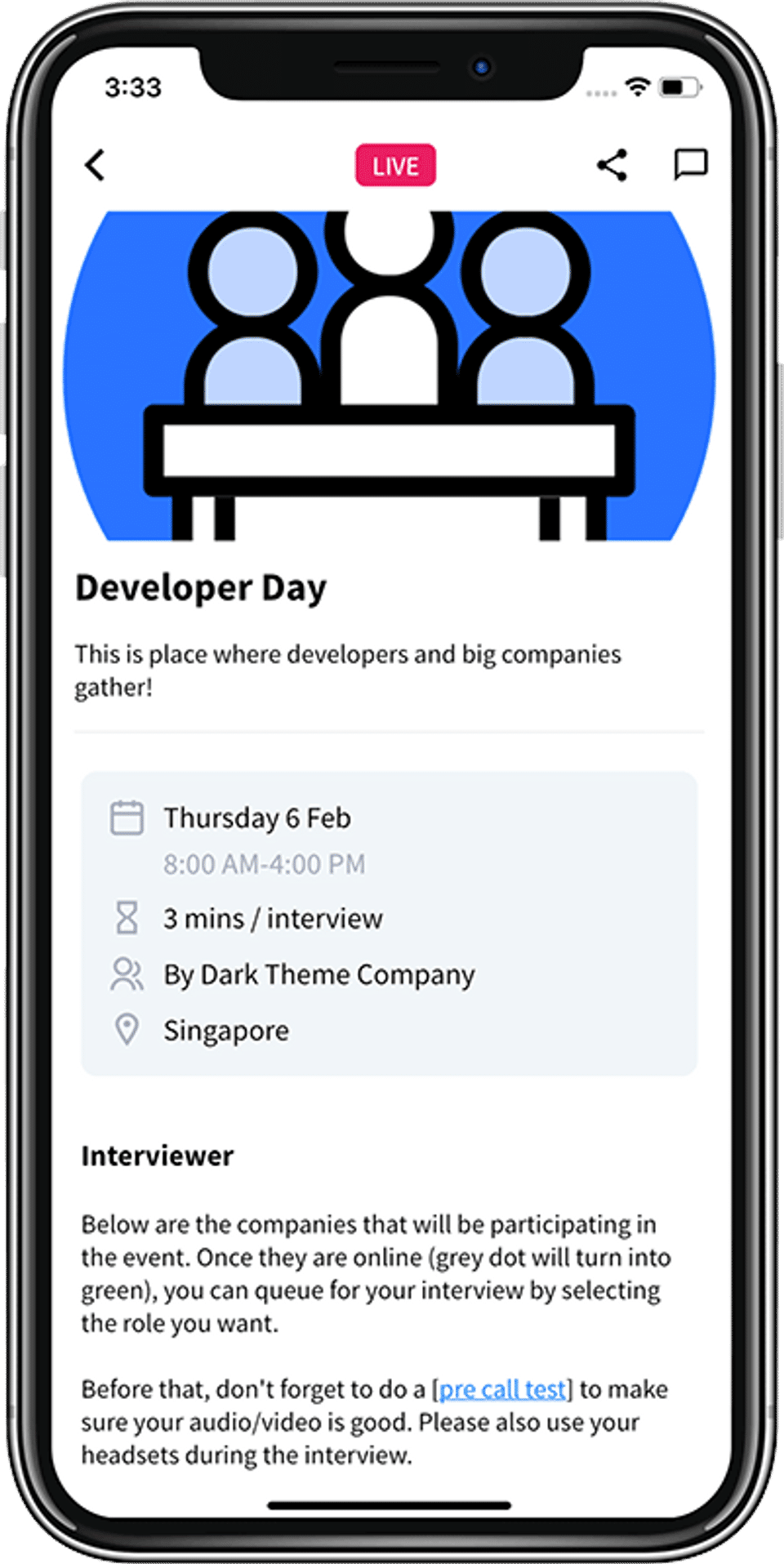Viewport: 784px width, 1564px height.
Task: Open the chat bubble icon
Action: 690,164
